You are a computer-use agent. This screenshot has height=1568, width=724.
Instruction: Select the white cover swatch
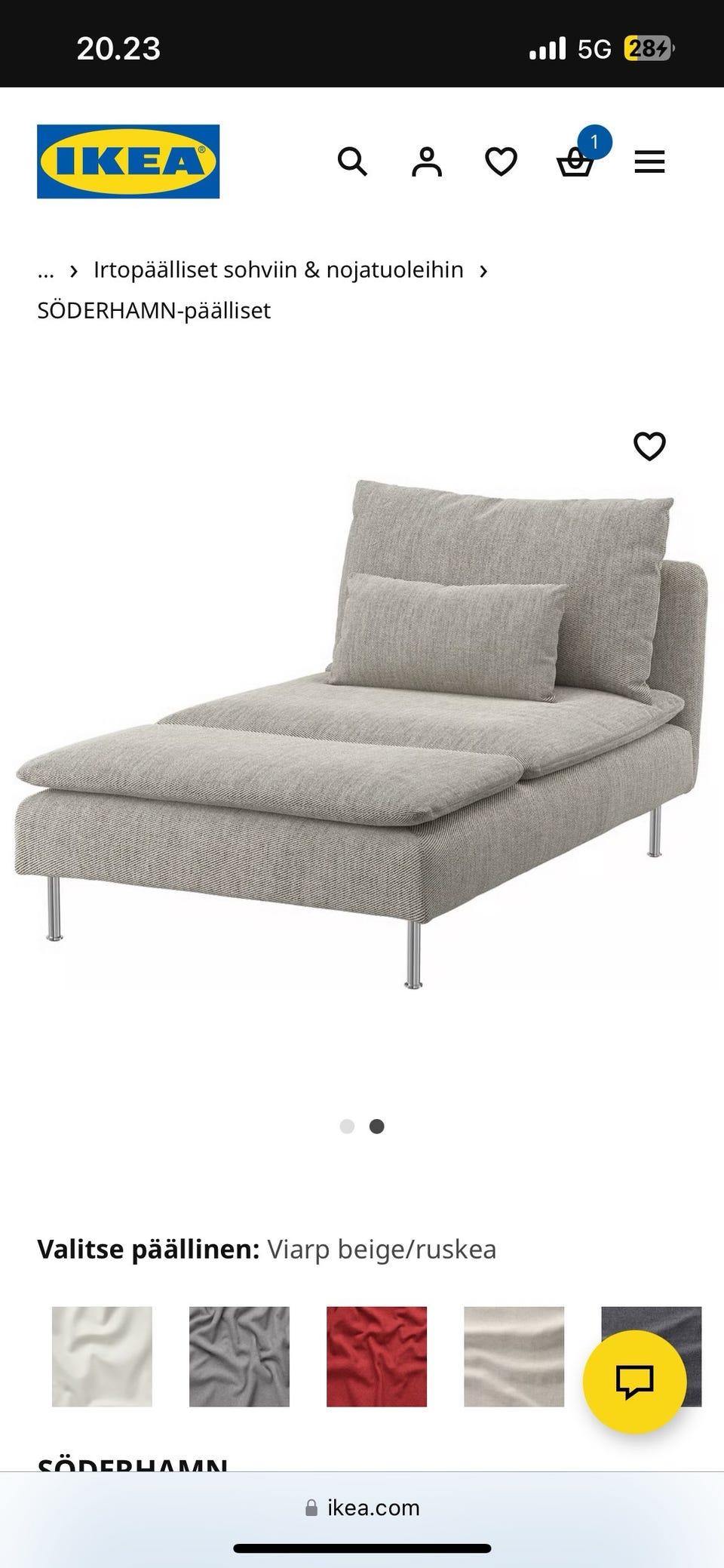tap(102, 1357)
